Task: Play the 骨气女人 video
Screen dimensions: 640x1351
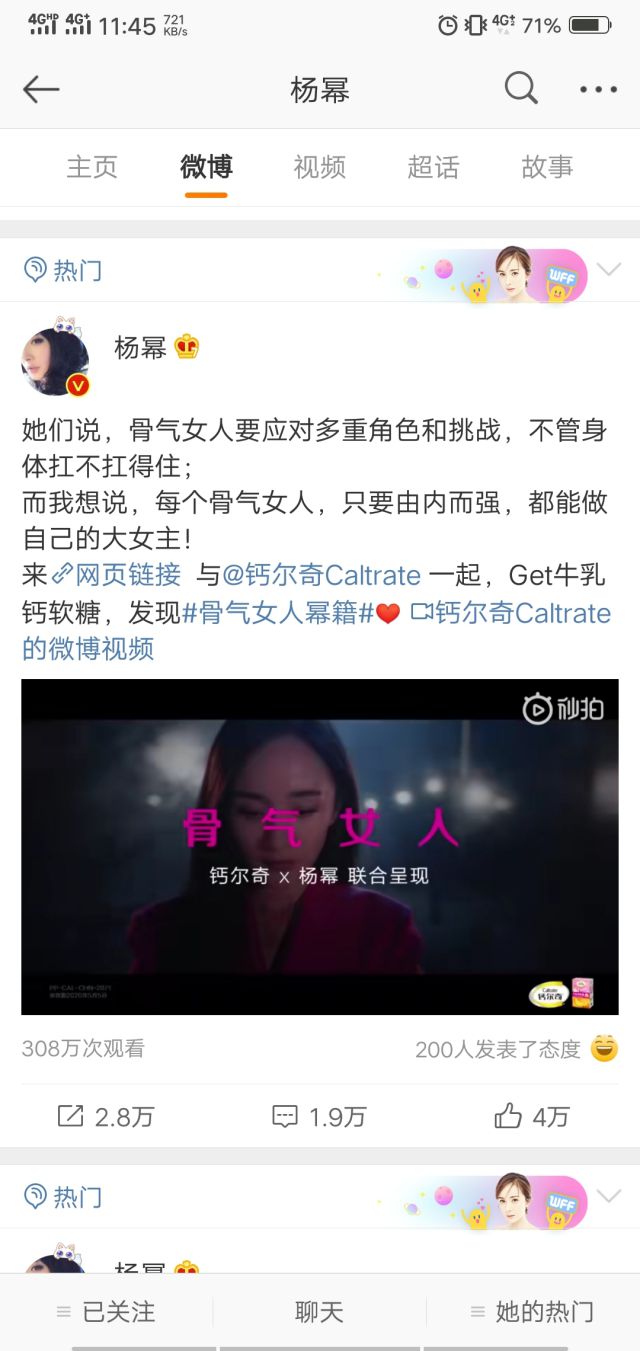Action: (x=320, y=846)
